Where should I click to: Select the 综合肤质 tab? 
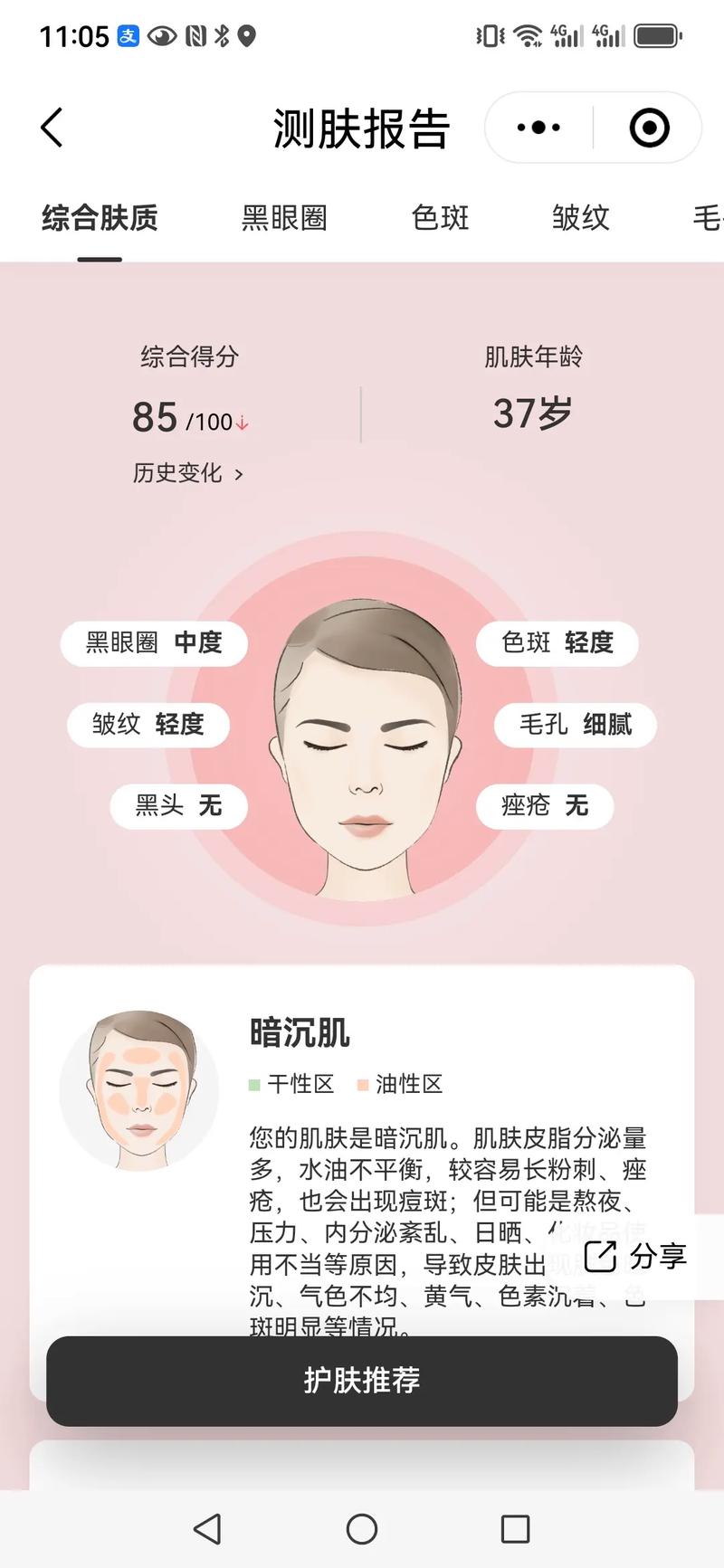[x=100, y=218]
